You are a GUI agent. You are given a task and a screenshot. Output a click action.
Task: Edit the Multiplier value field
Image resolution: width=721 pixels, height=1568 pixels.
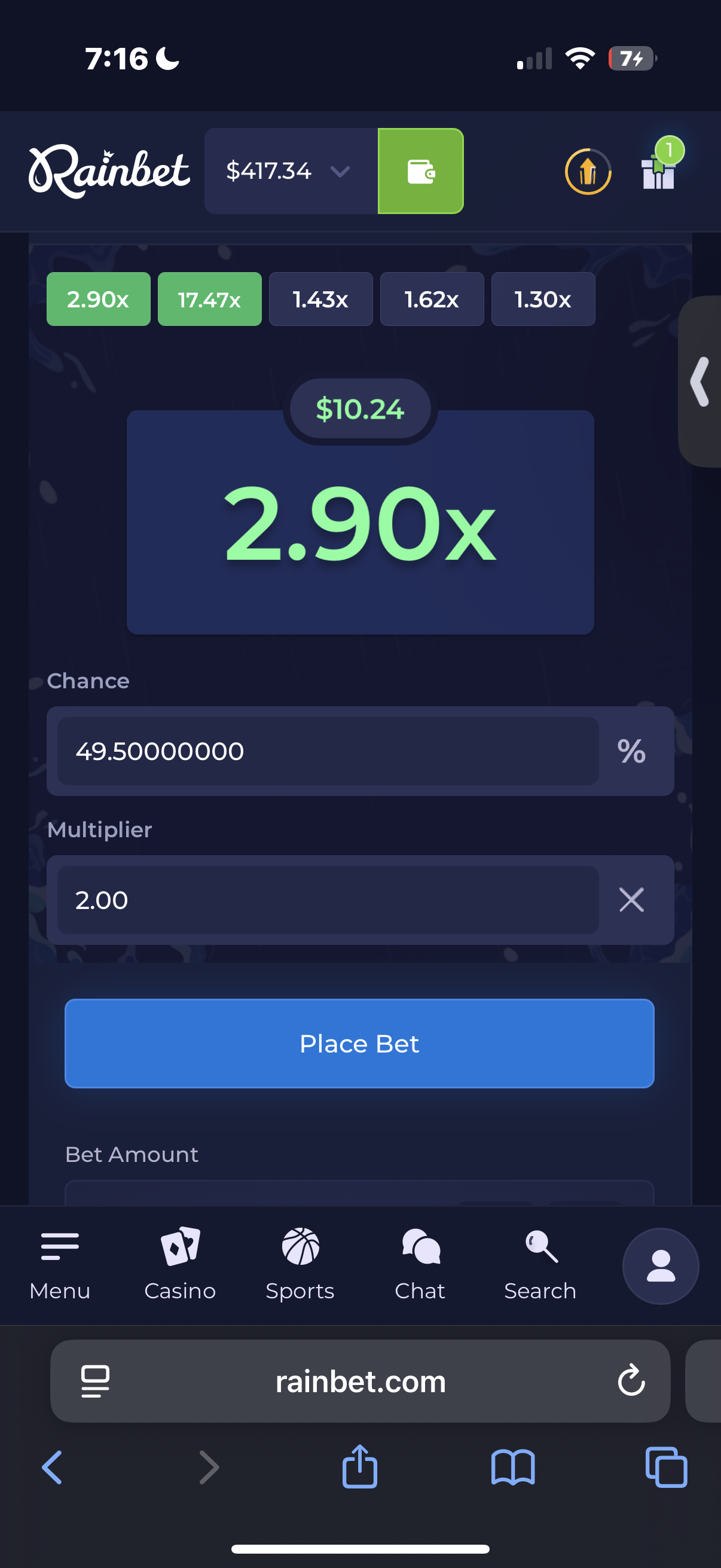click(328, 900)
